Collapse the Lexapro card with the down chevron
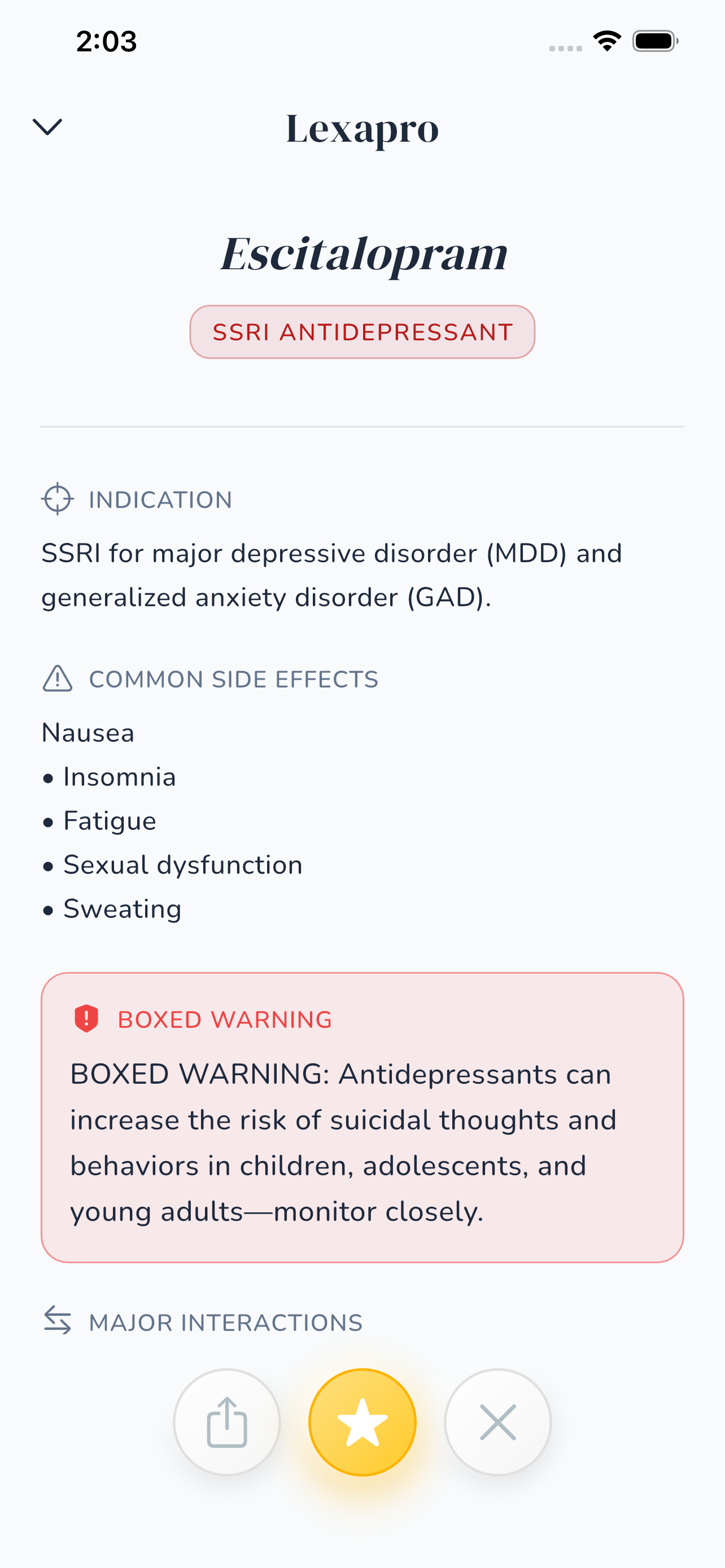 coord(47,127)
